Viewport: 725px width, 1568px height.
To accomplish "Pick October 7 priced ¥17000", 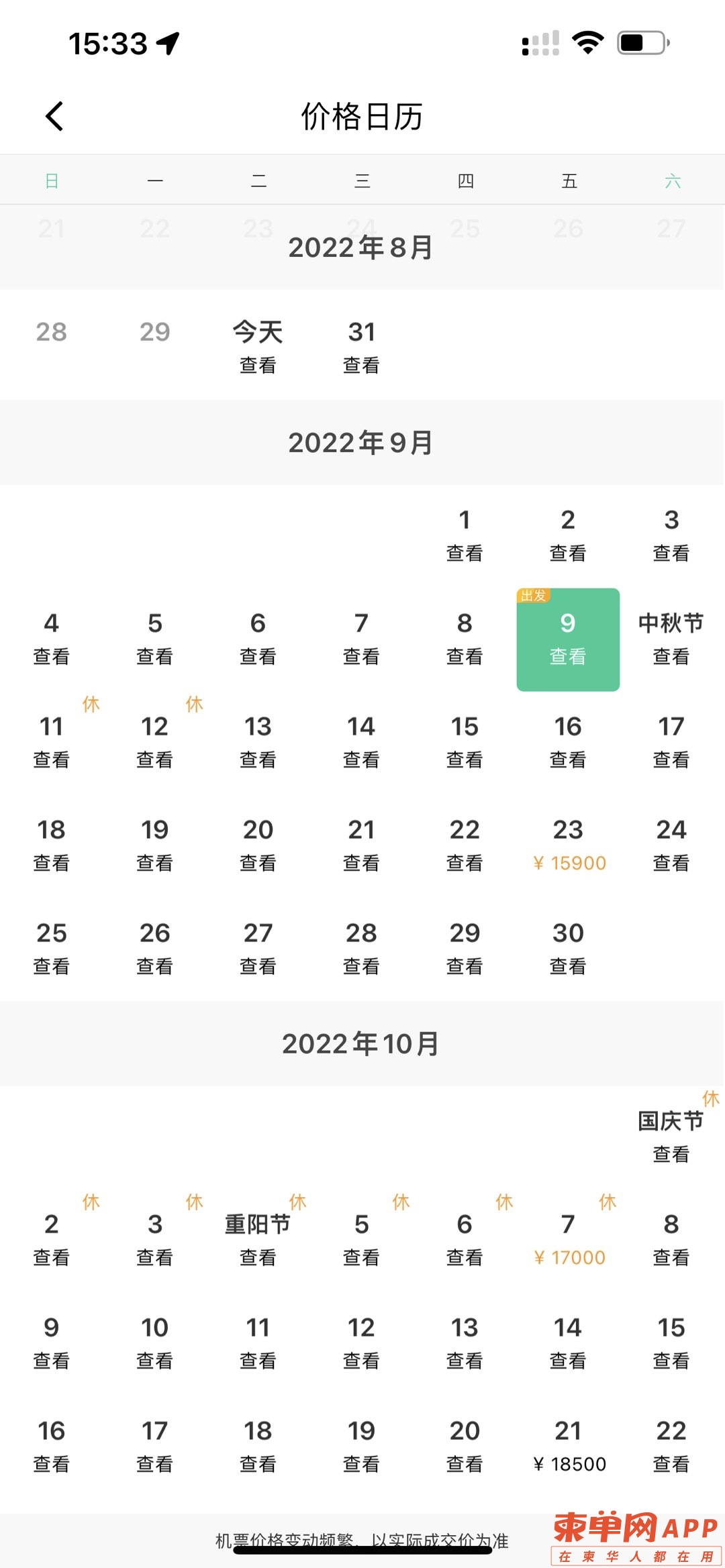I will click(568, 1239).
